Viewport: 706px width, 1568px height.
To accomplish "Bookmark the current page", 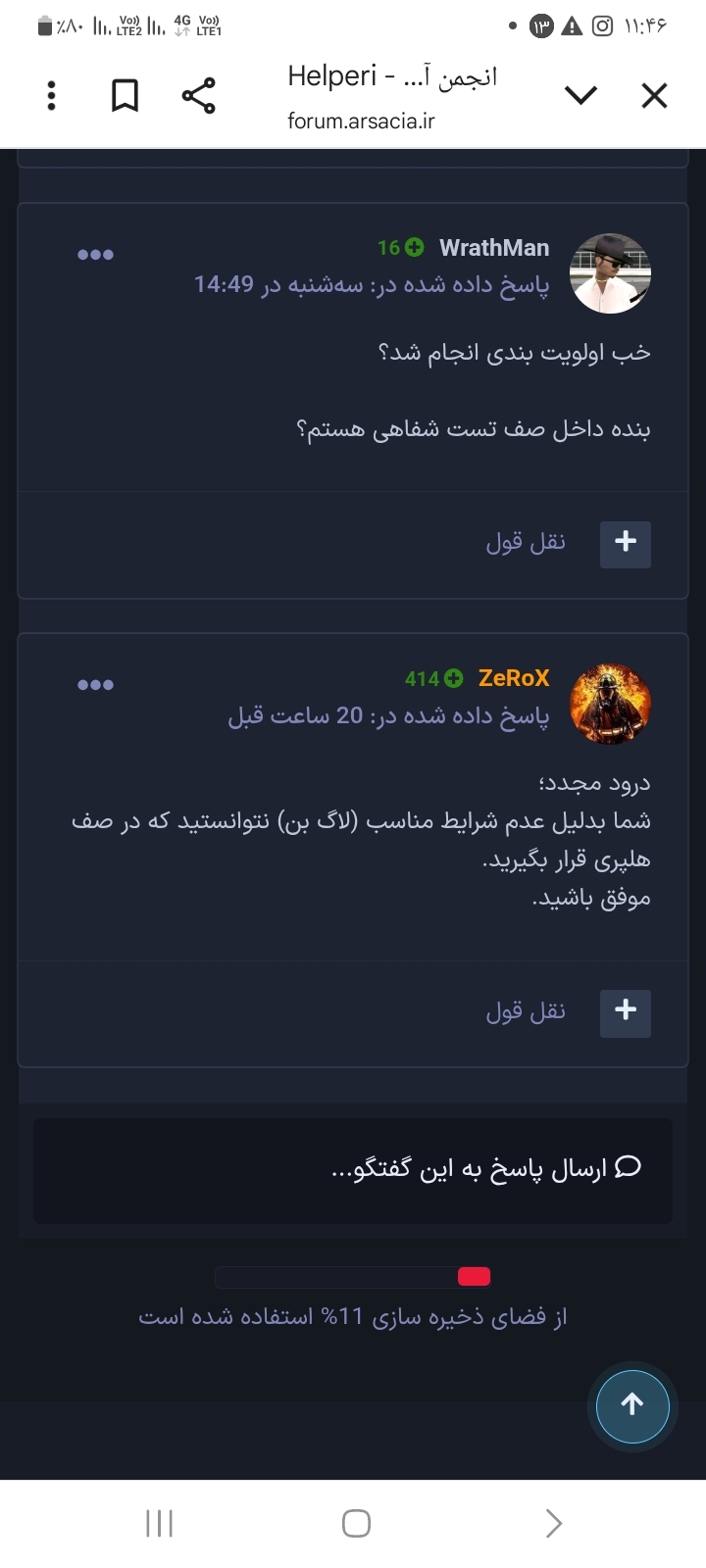I will [x=125, y=96].
